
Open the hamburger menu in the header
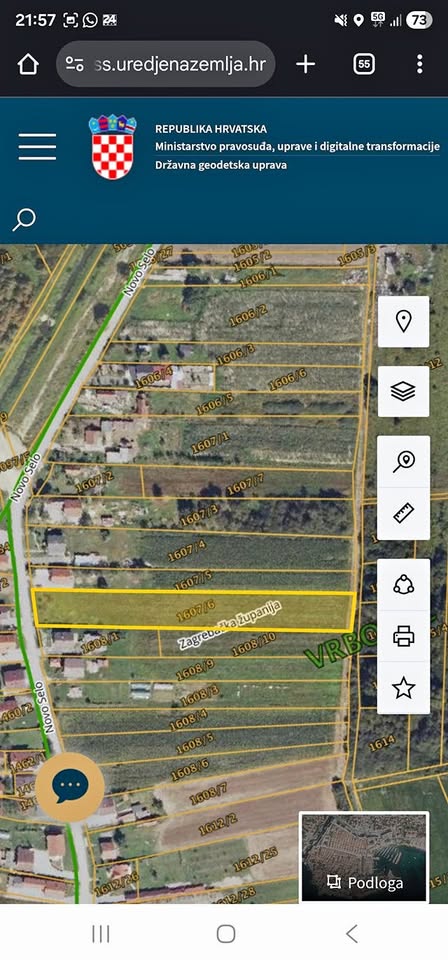click(37, 147)
